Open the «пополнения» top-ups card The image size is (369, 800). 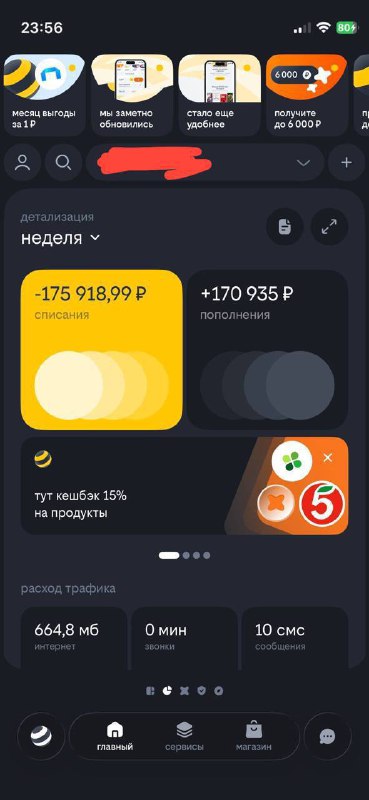click(267, 349)
